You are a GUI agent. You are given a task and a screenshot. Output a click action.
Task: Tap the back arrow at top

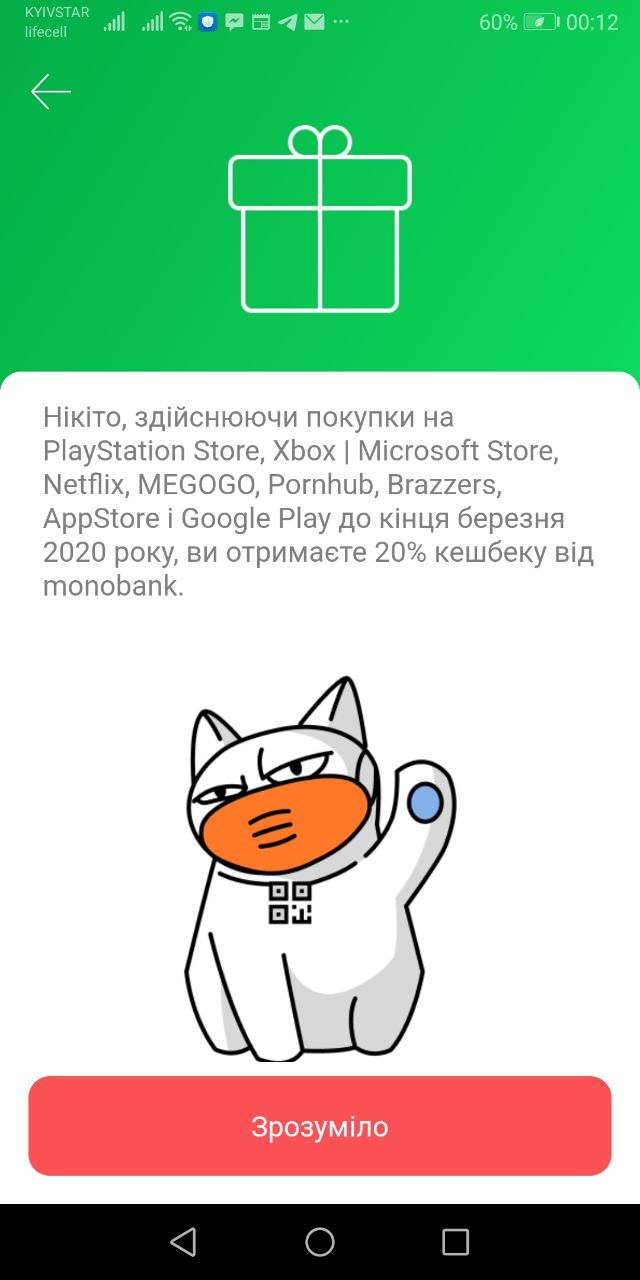click(x=50, y=92)
